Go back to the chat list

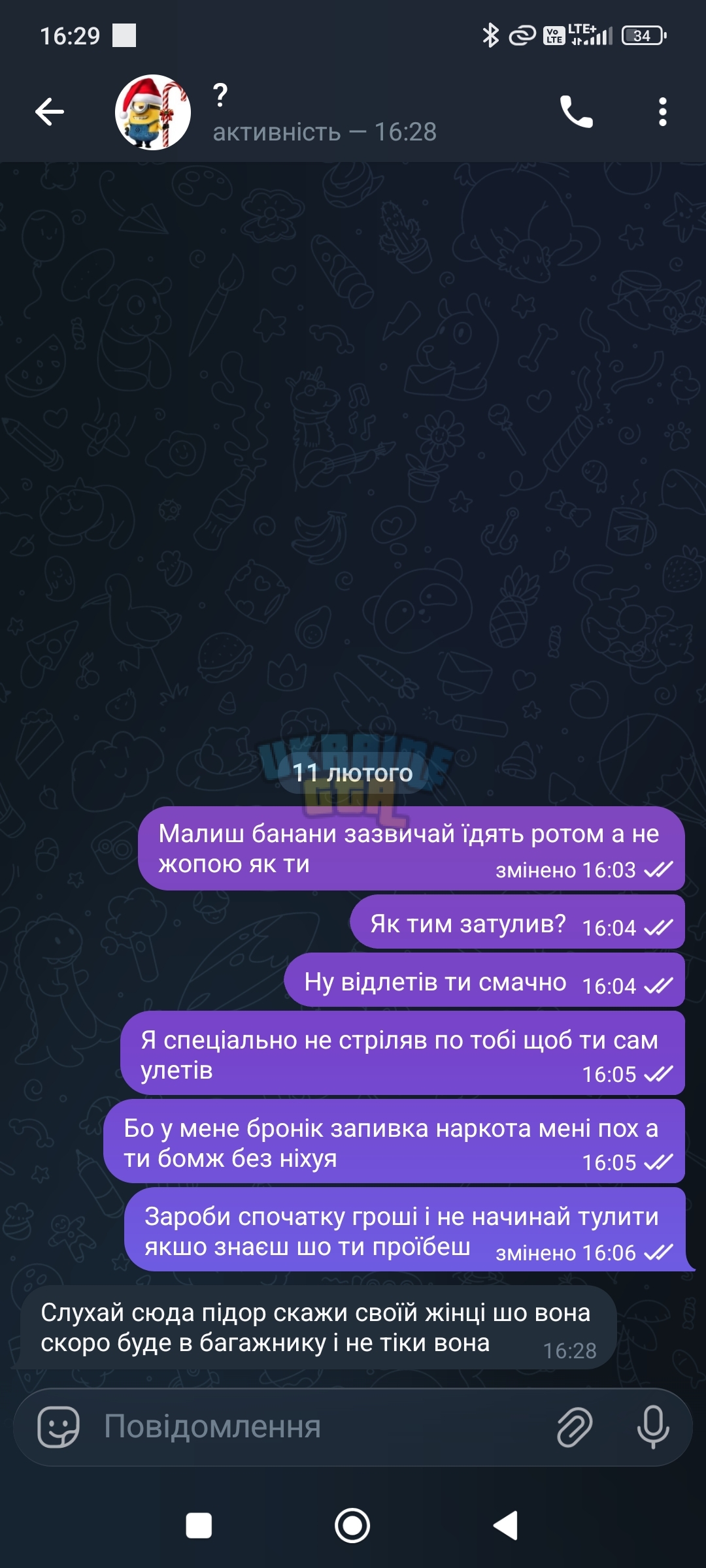(50, 112)
